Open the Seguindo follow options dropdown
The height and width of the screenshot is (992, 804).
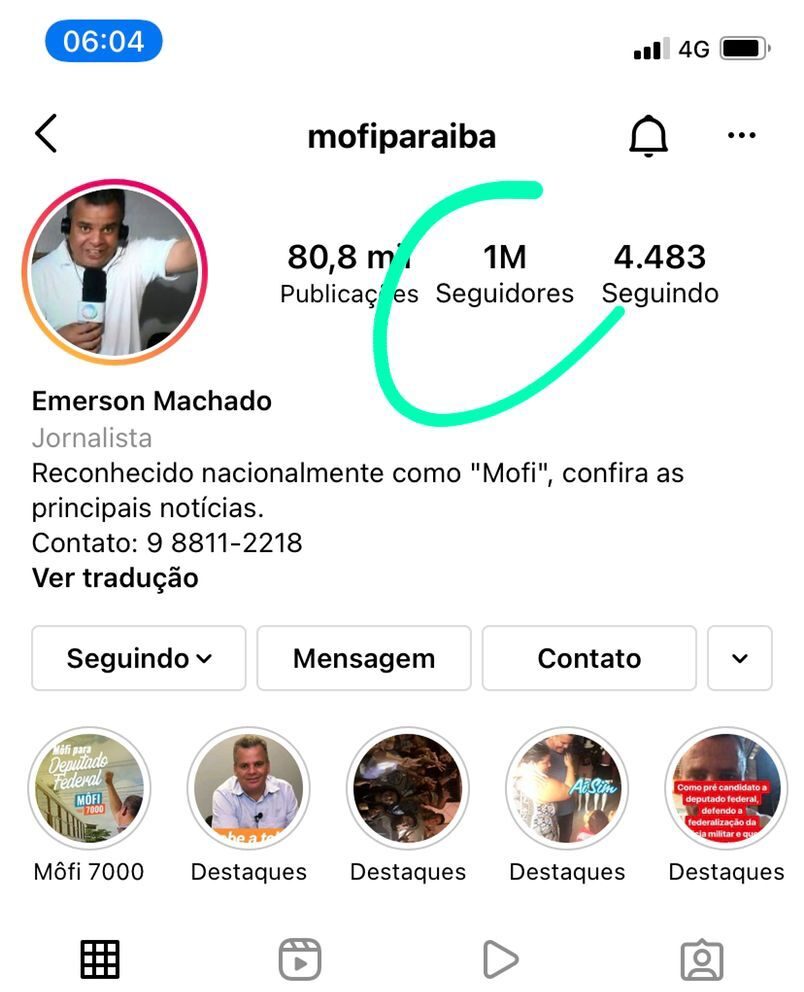click(139, 658)
